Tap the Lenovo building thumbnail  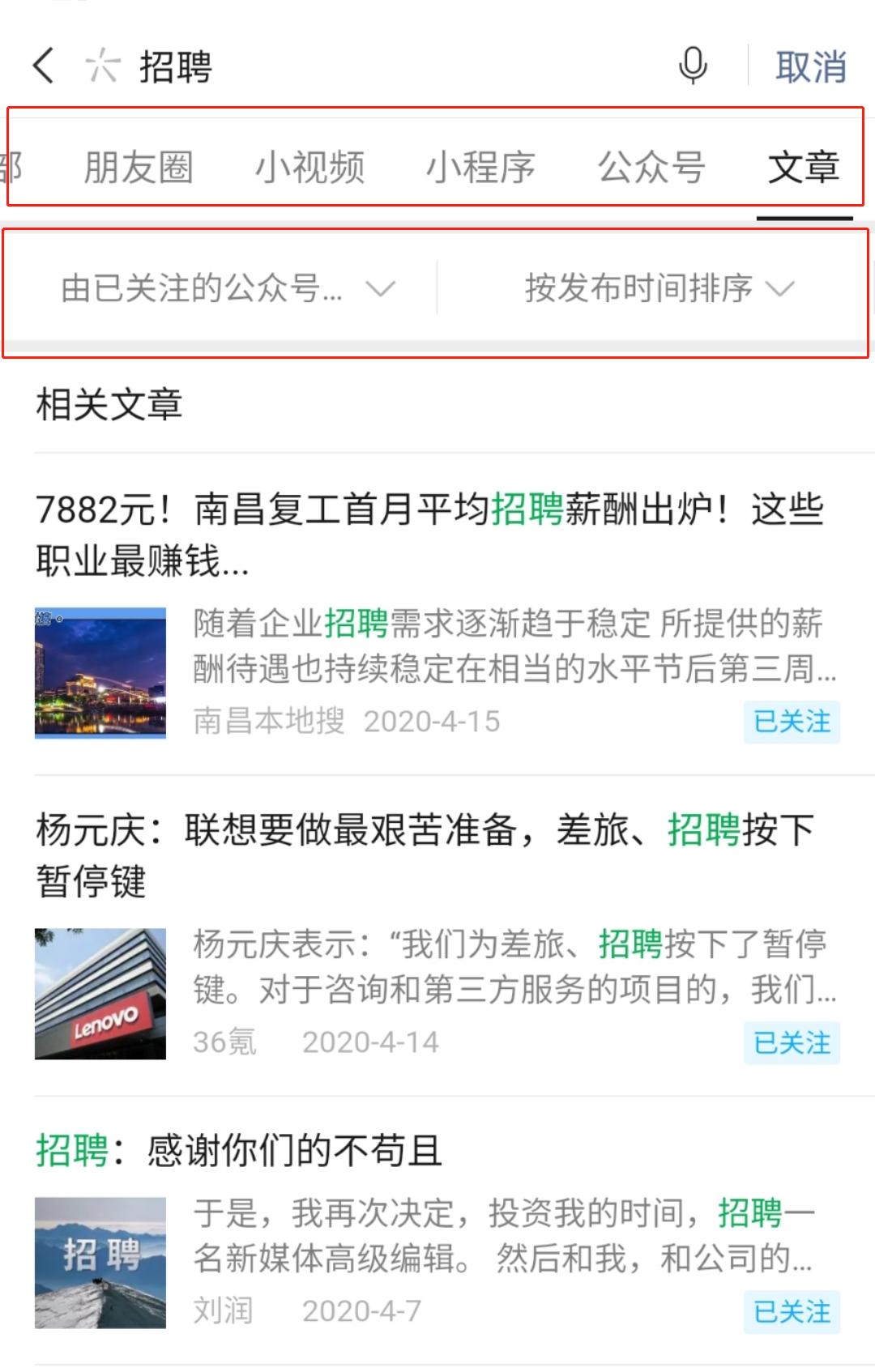[100, 992]
